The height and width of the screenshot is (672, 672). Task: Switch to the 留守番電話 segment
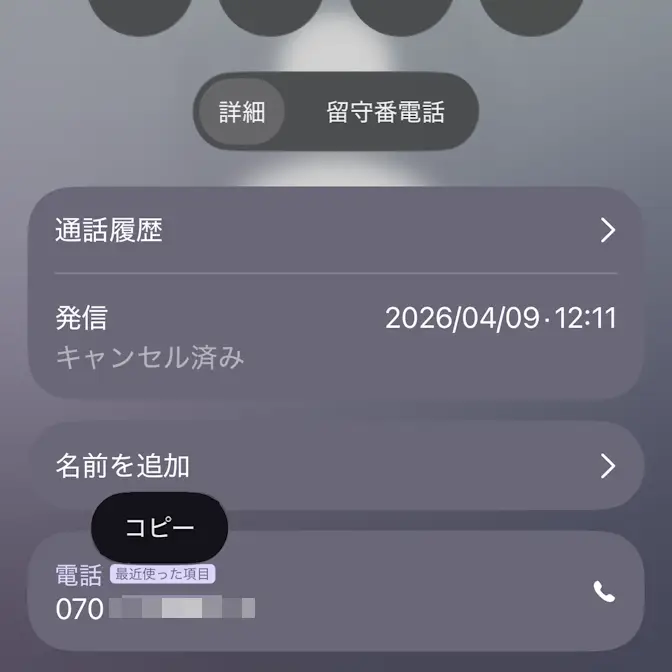pyautogui.click(x=385, y=112)
